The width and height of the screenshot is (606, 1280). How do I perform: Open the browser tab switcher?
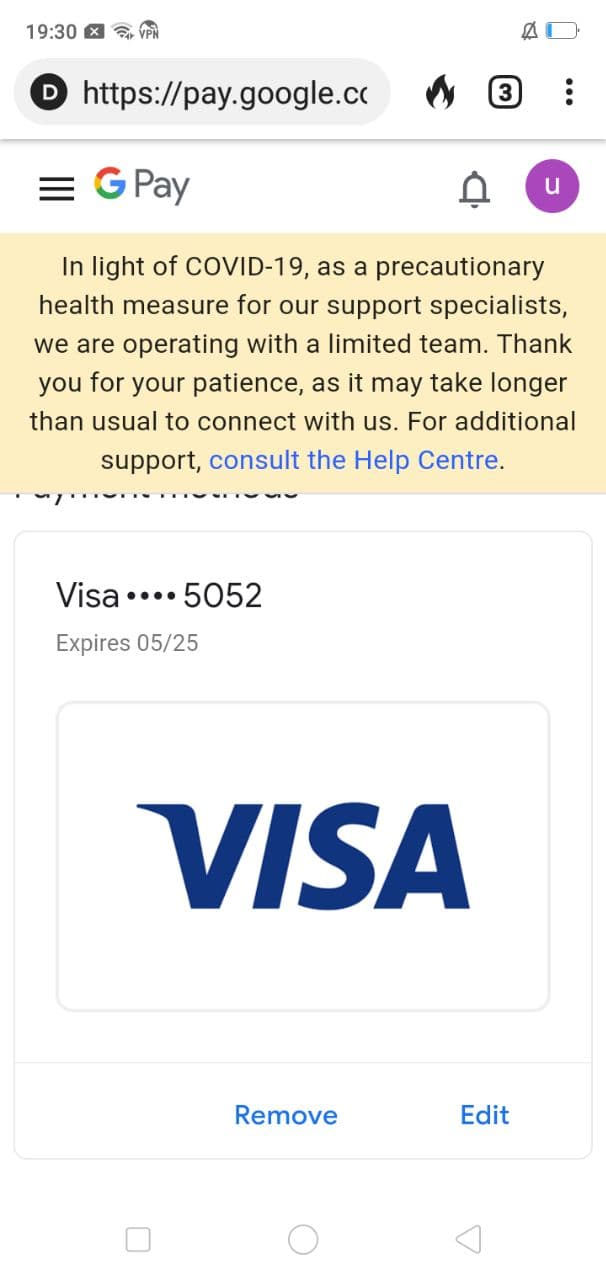(505, 93)
